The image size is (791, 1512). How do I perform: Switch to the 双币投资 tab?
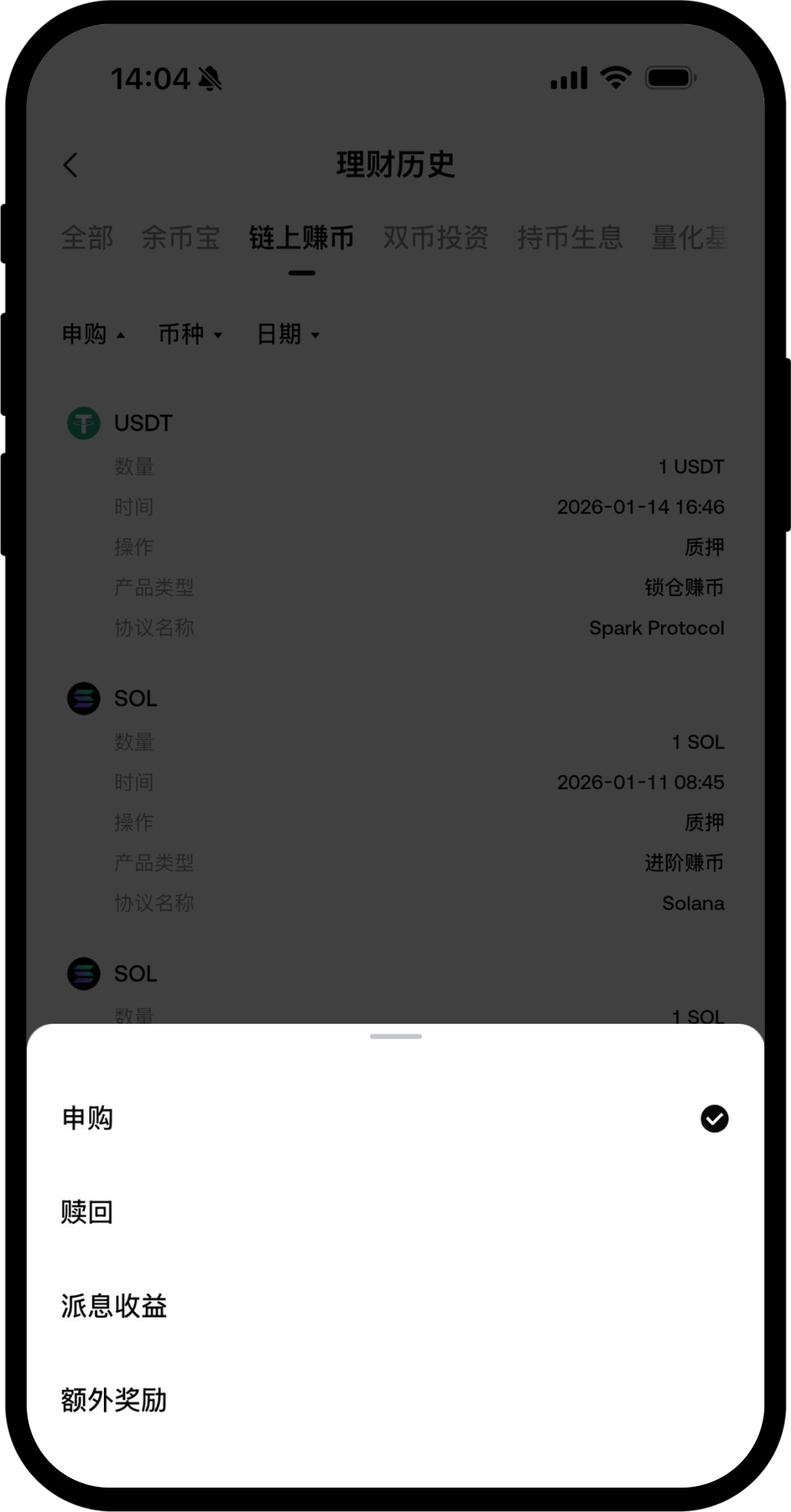(435, 238)
